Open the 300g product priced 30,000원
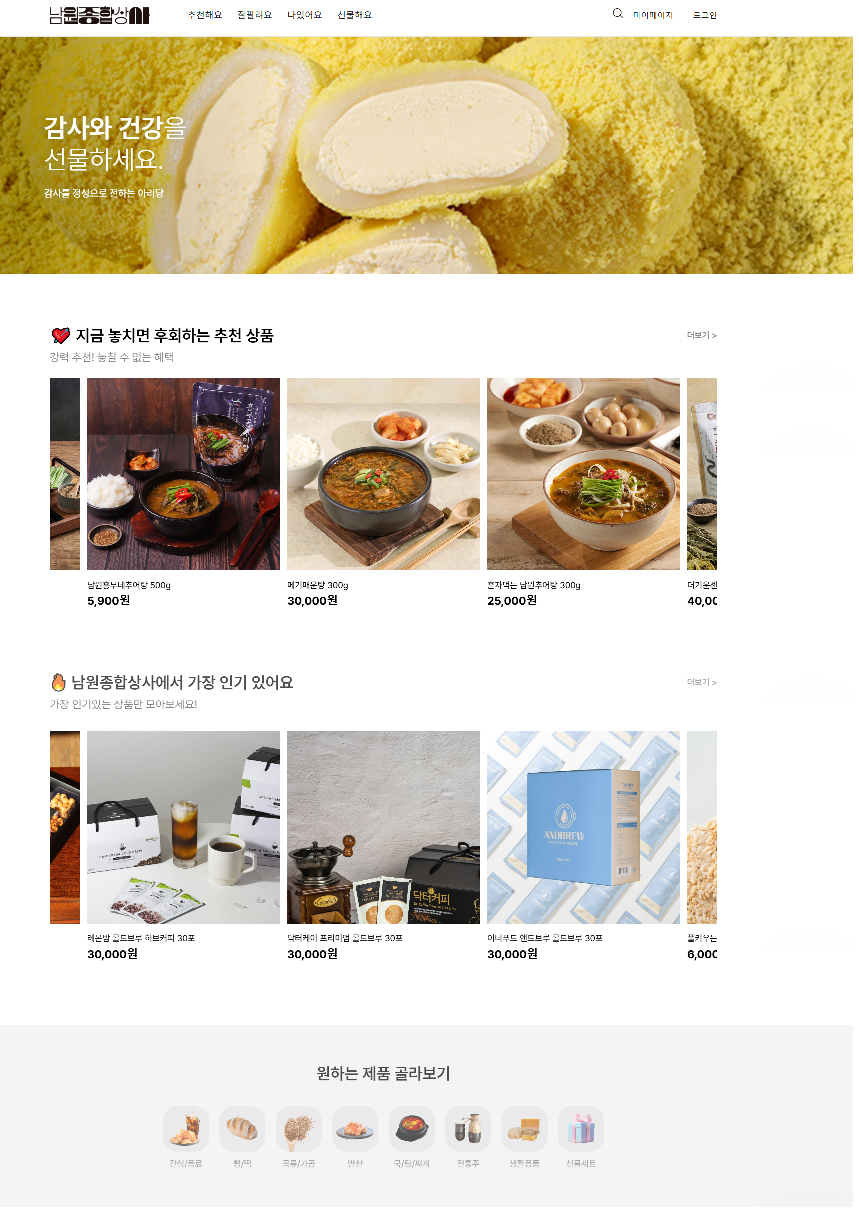This screenshot has width=859, height=1213. click(x=383, y=474)
